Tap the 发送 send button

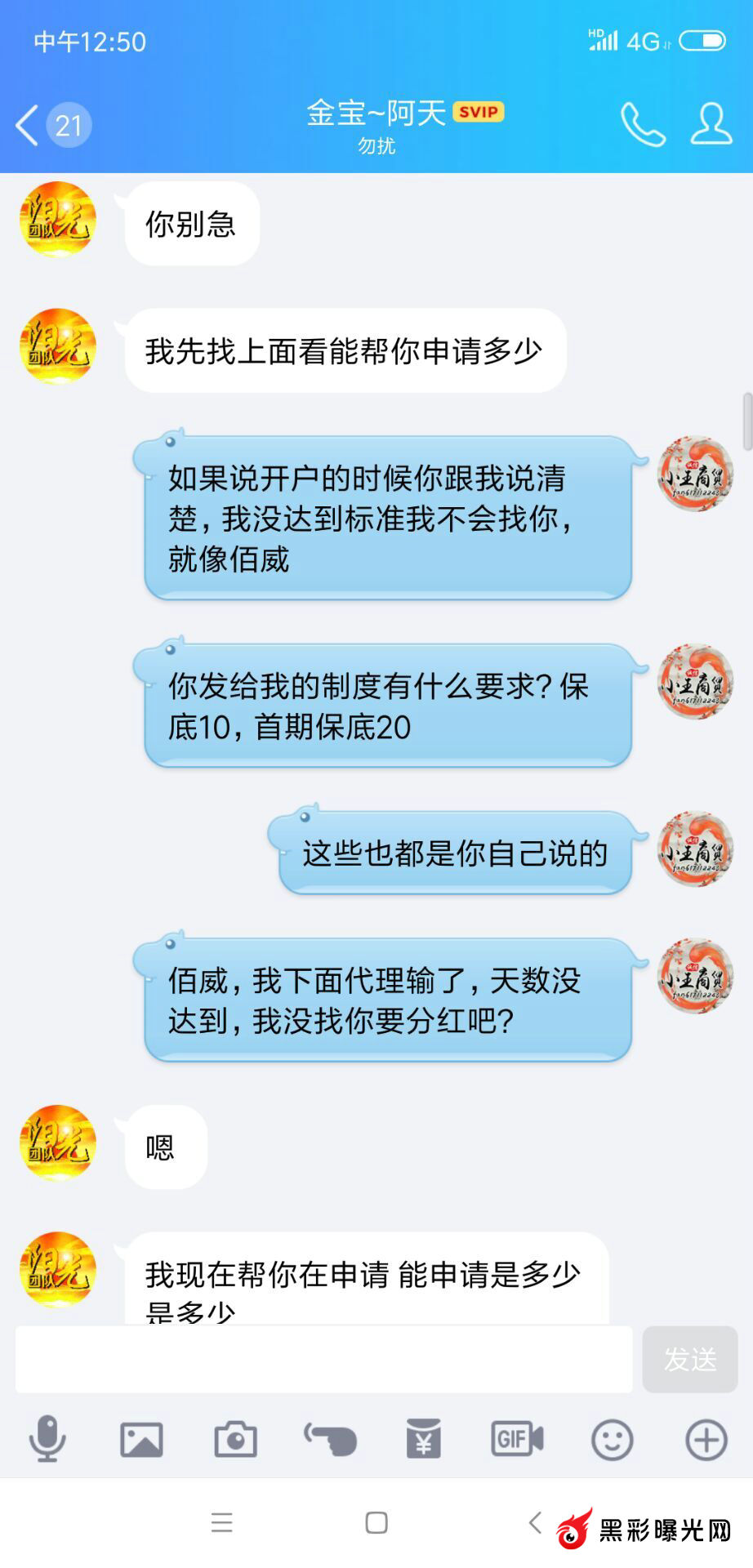690,1359
